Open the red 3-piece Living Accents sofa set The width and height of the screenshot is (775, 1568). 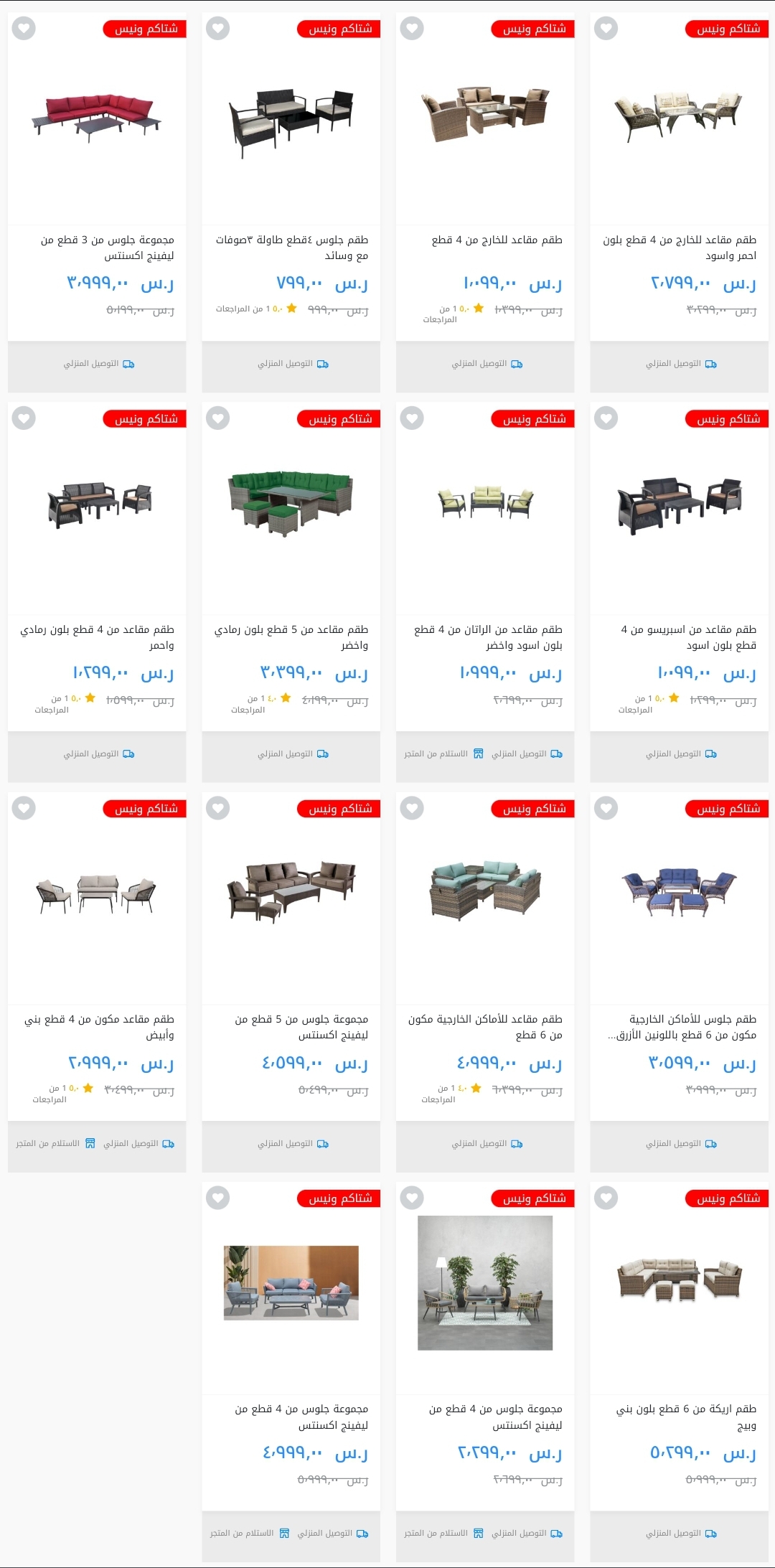click(97, 118)
